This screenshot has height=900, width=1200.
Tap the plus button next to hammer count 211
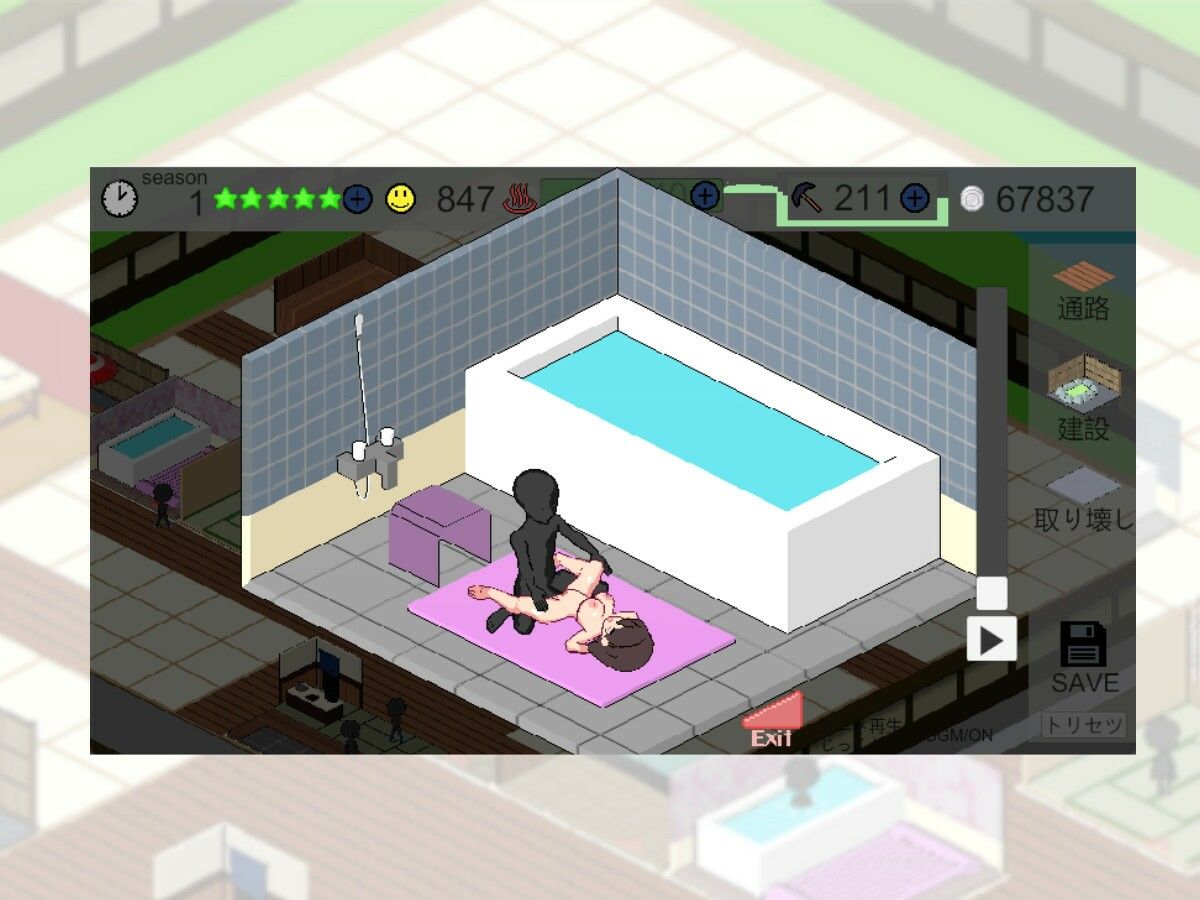(x=914, y=198)
